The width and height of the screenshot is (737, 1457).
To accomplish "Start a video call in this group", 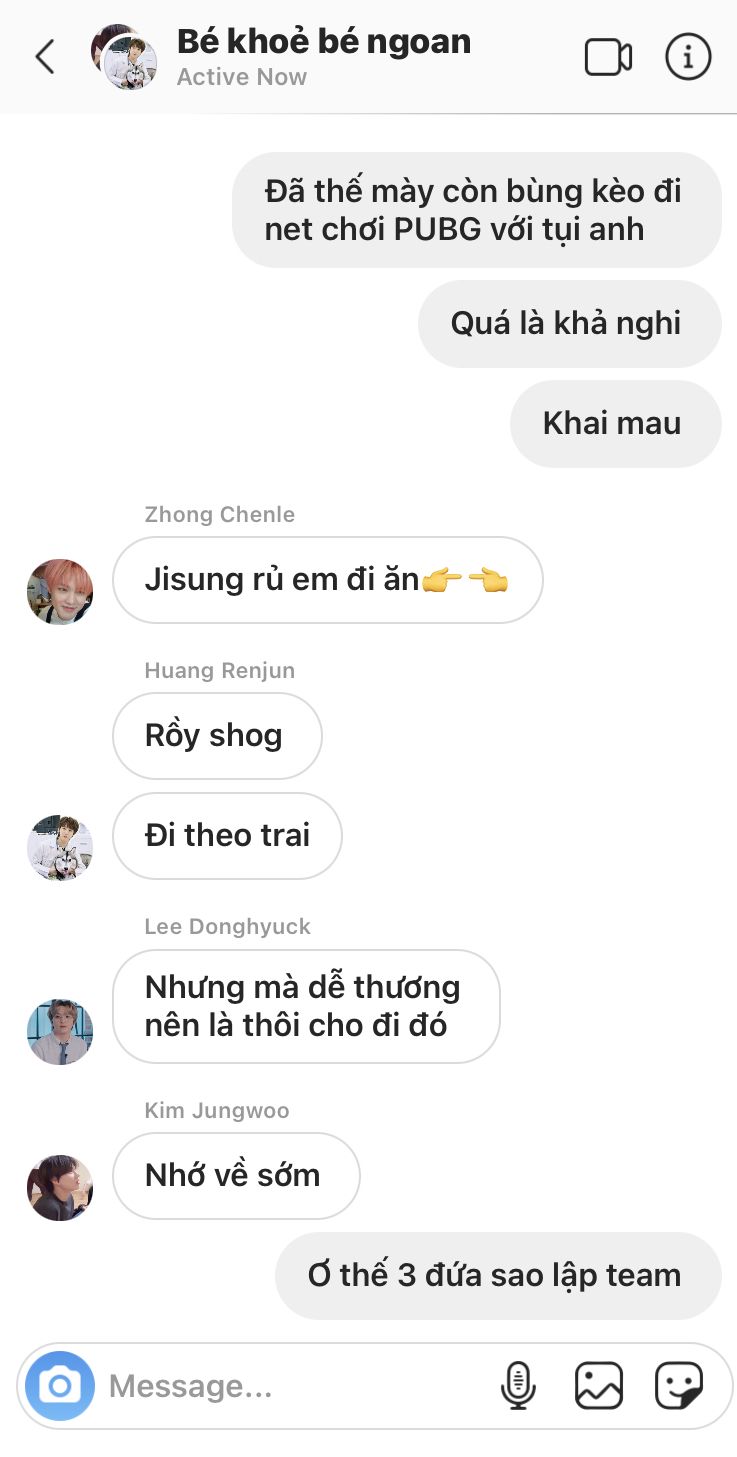I will pyautogui.click(x=608, y=58).
